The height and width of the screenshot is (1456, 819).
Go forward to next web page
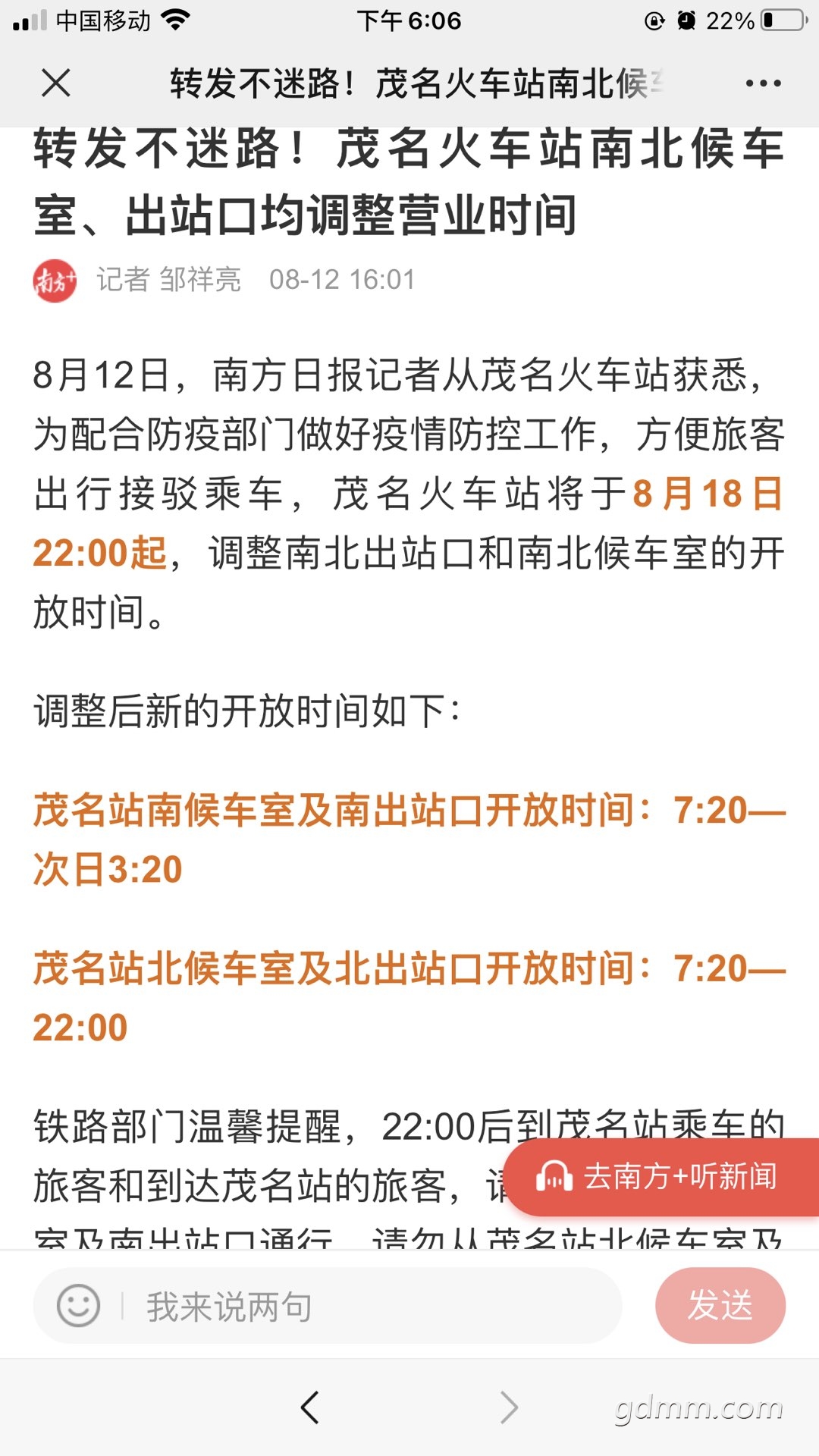pyautogui.click(x=509, y=1407)
